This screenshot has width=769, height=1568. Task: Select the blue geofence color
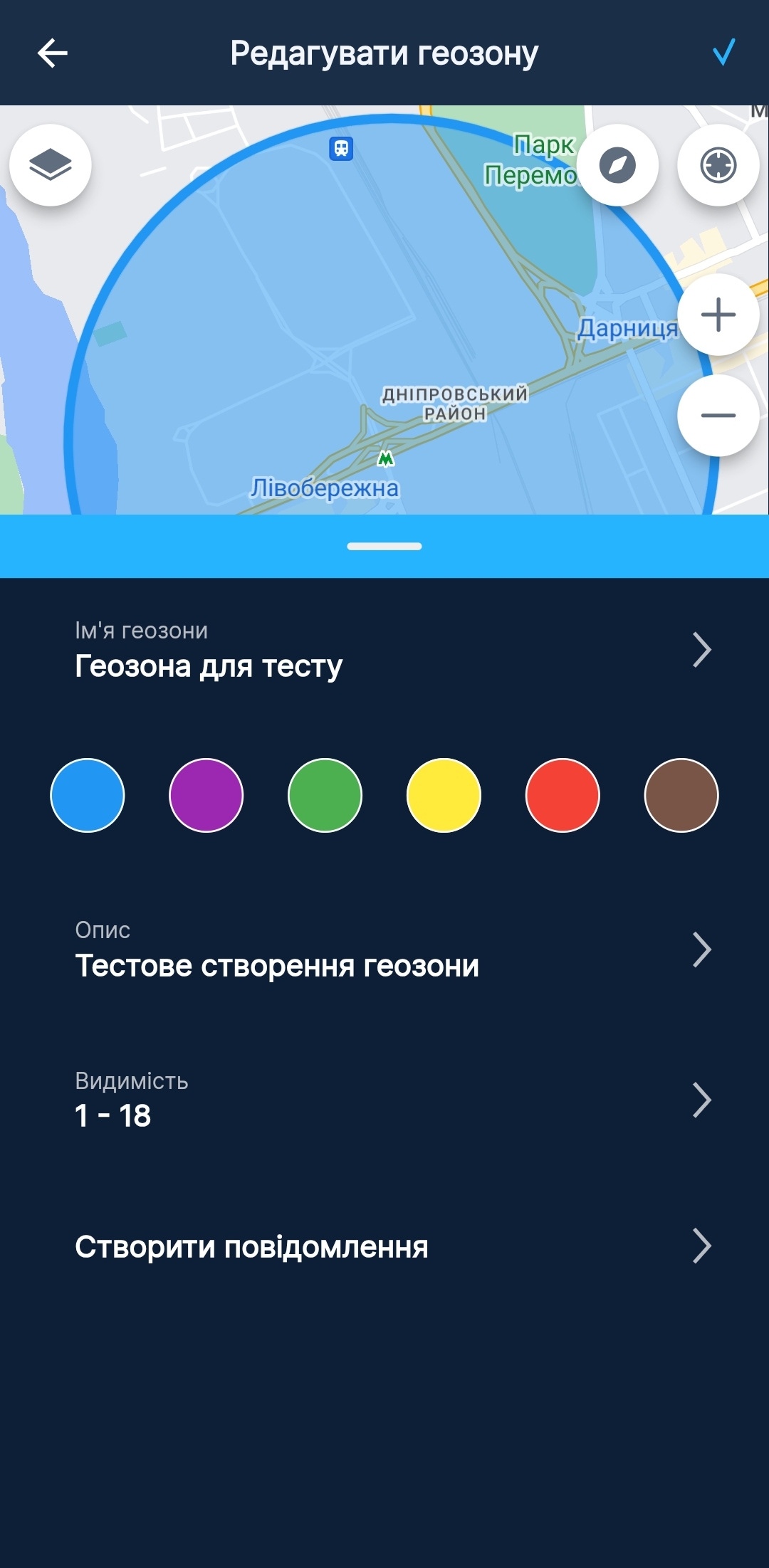coord(88,795)
